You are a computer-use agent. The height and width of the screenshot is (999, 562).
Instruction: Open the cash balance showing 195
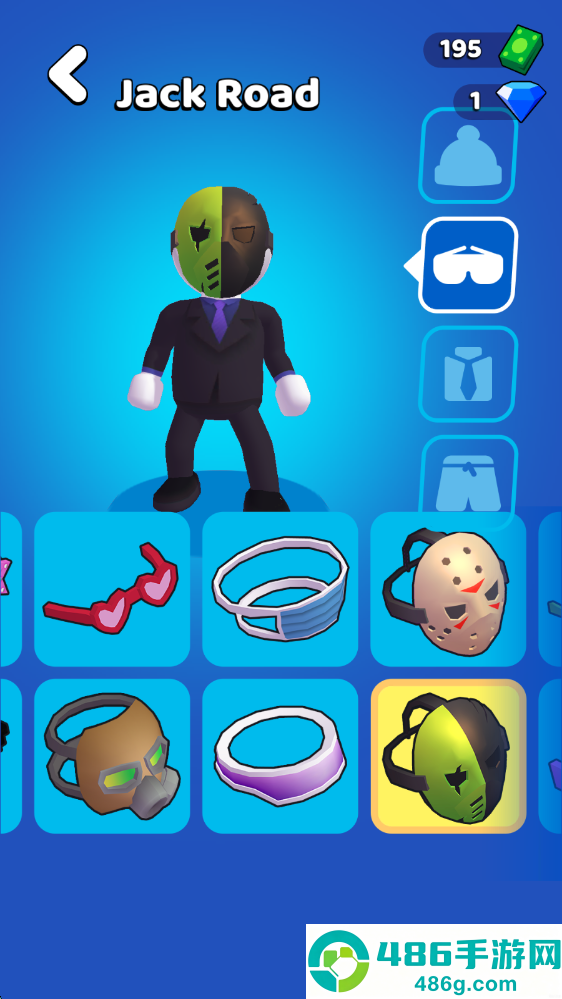click(x=484, y=49)
